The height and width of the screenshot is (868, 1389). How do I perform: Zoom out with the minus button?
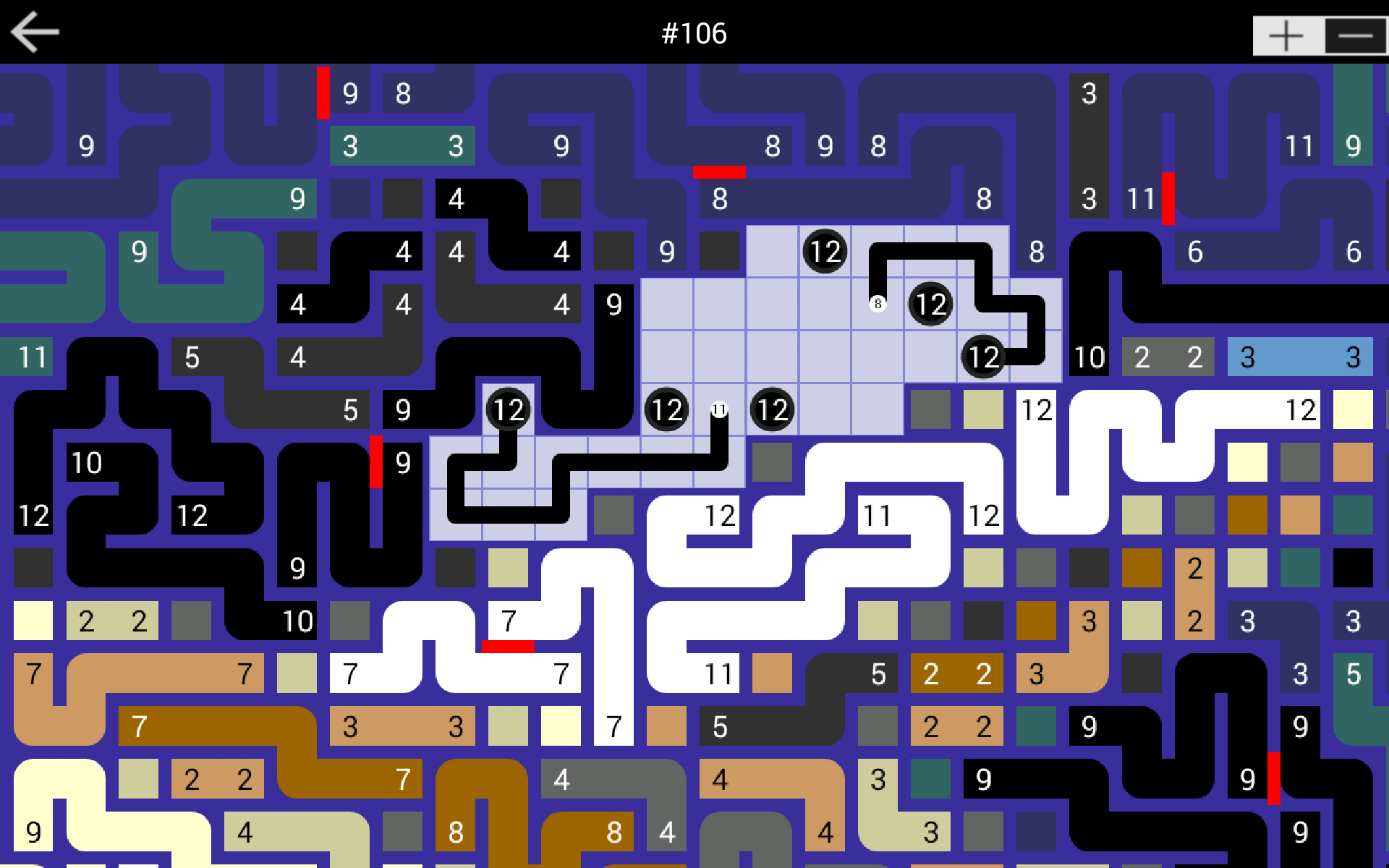pos(1354,35)
